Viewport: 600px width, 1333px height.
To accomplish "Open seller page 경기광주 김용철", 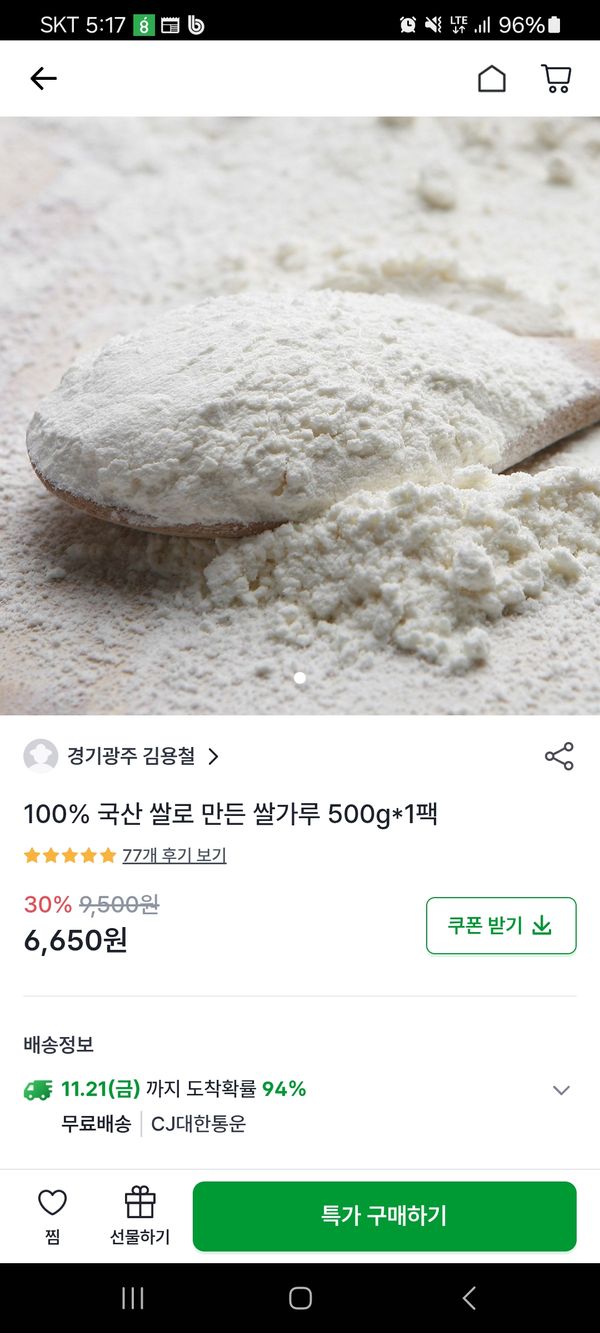I will [x=130, y=756].
